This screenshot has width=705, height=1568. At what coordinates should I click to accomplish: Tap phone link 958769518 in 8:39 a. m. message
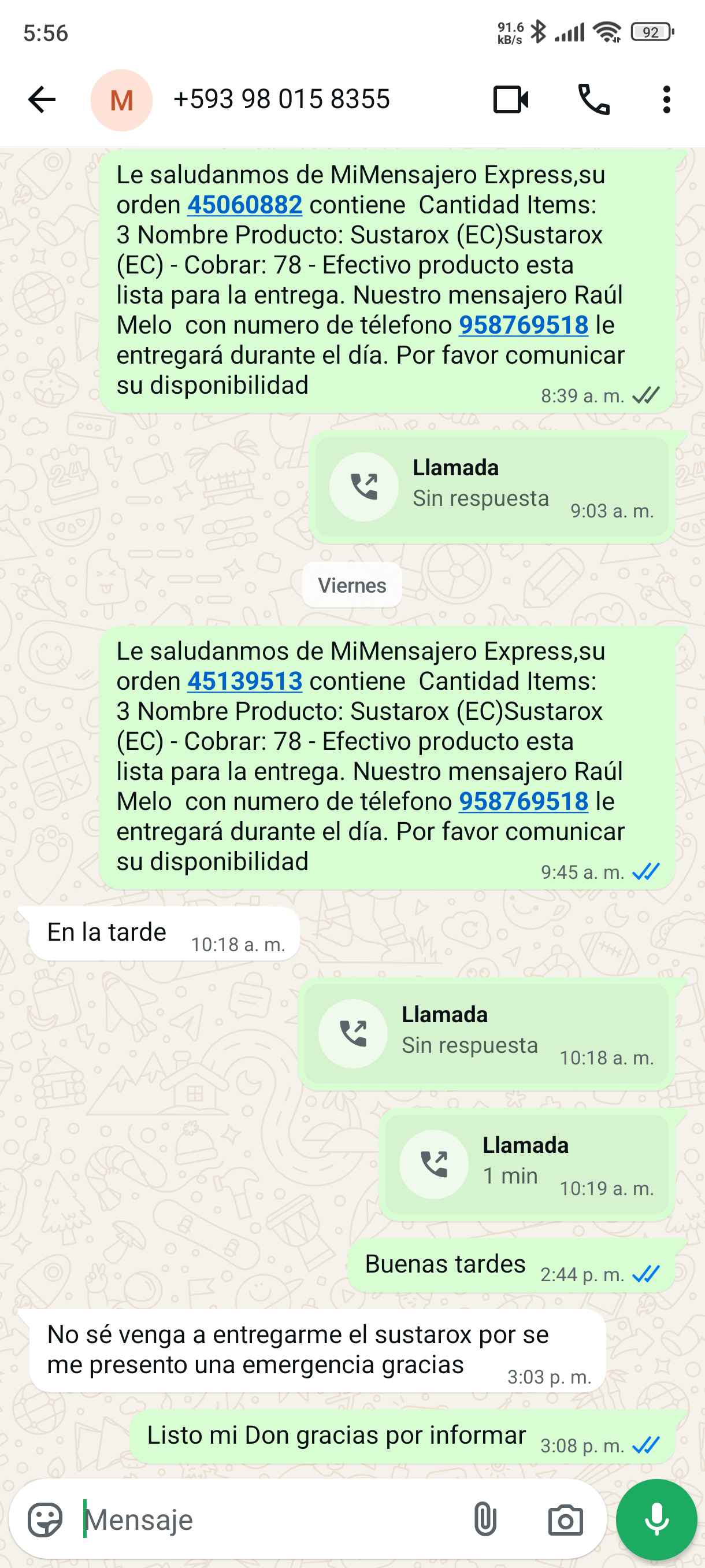[x=523, y=325]
